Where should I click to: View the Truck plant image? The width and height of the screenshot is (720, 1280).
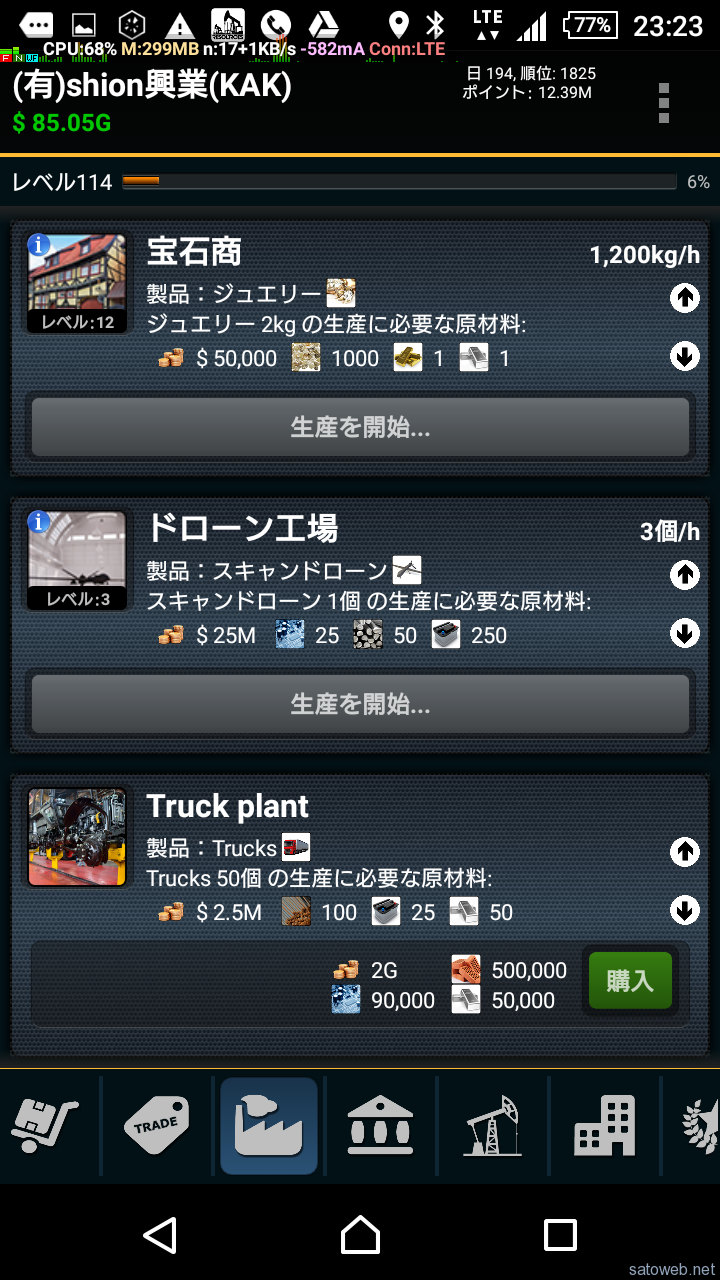(77, 837)
